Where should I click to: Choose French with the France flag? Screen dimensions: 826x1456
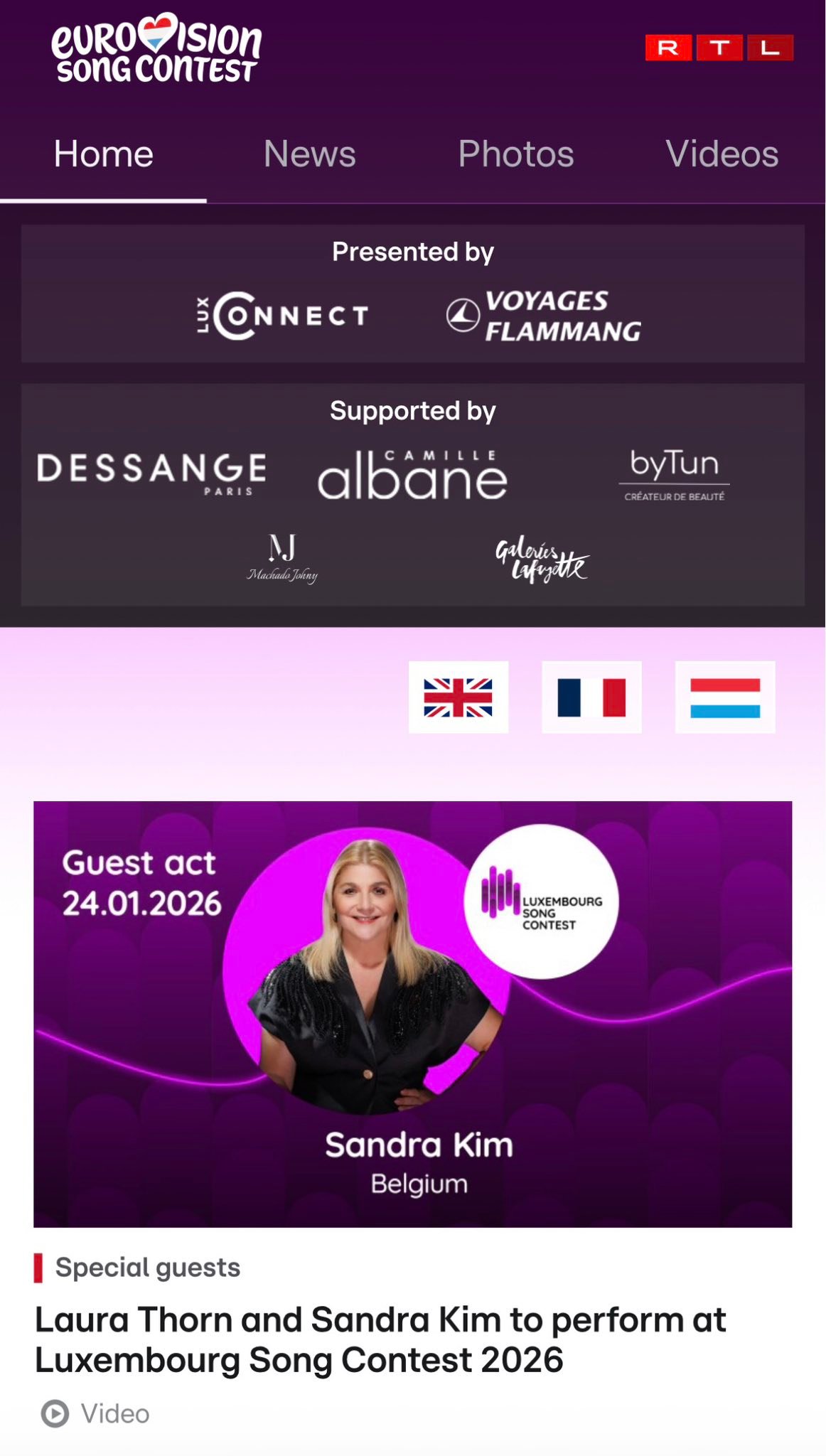tap(591, 697)
